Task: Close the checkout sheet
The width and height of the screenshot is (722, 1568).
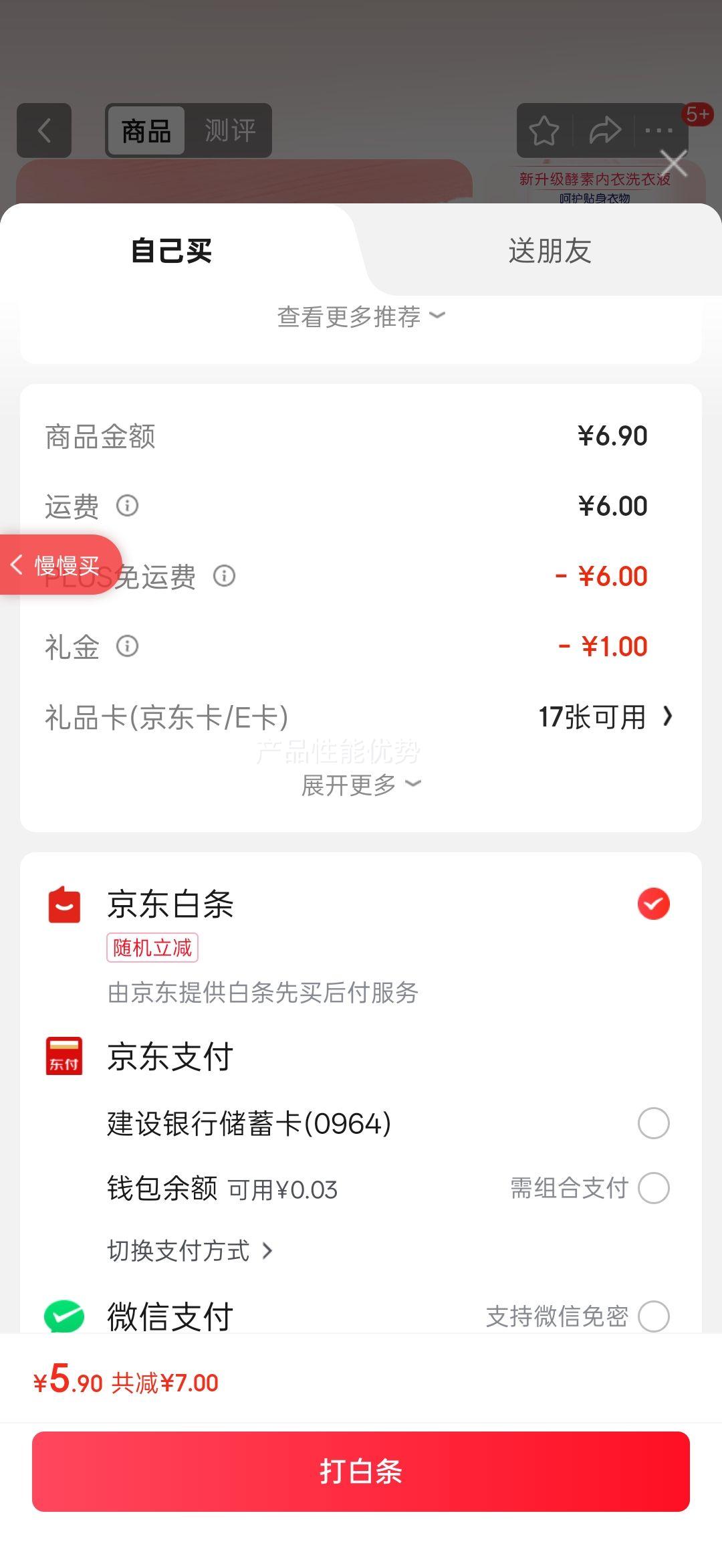Action: (673, 163)
